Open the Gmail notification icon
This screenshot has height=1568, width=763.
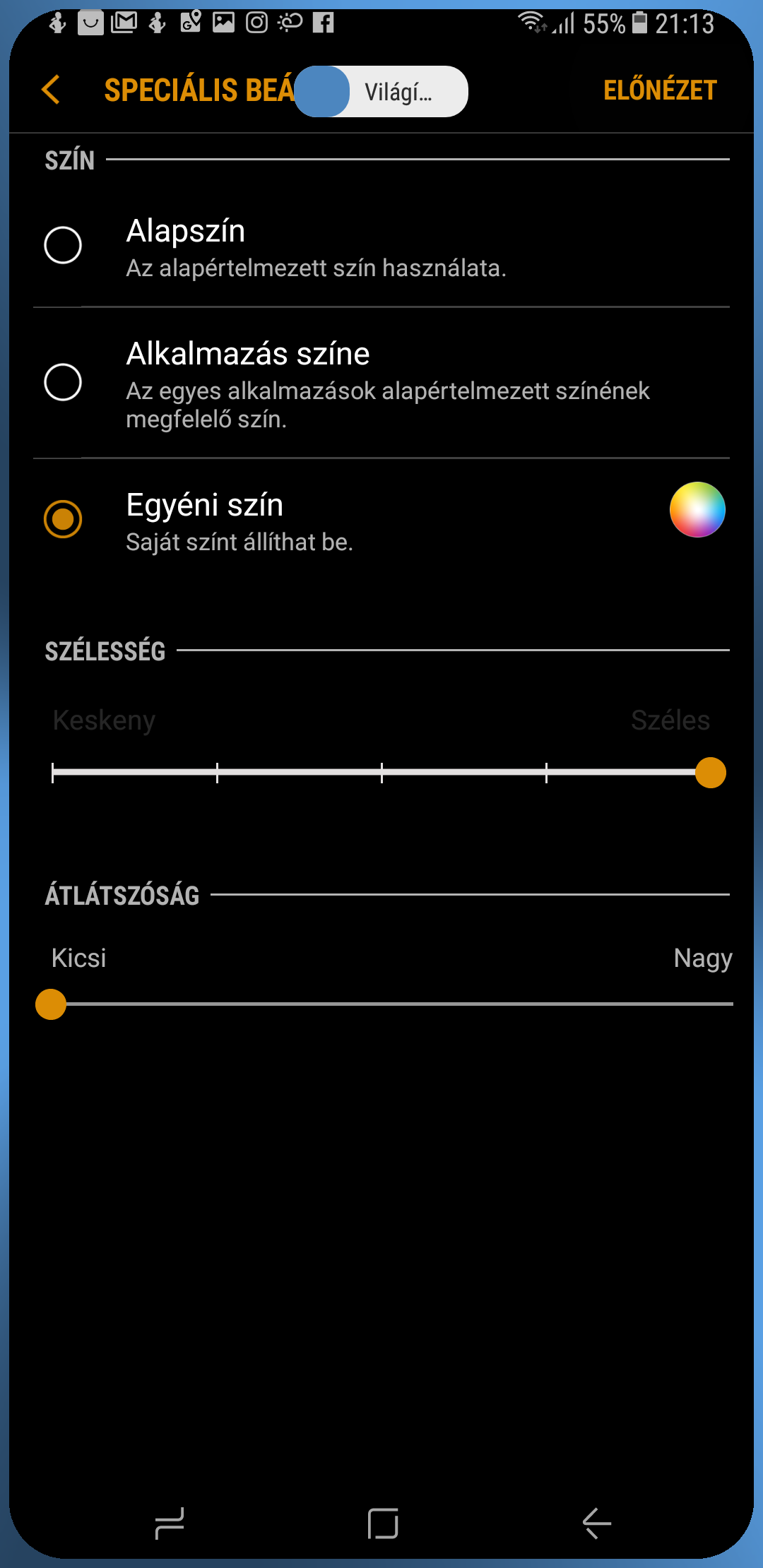[x=124, y=23]
